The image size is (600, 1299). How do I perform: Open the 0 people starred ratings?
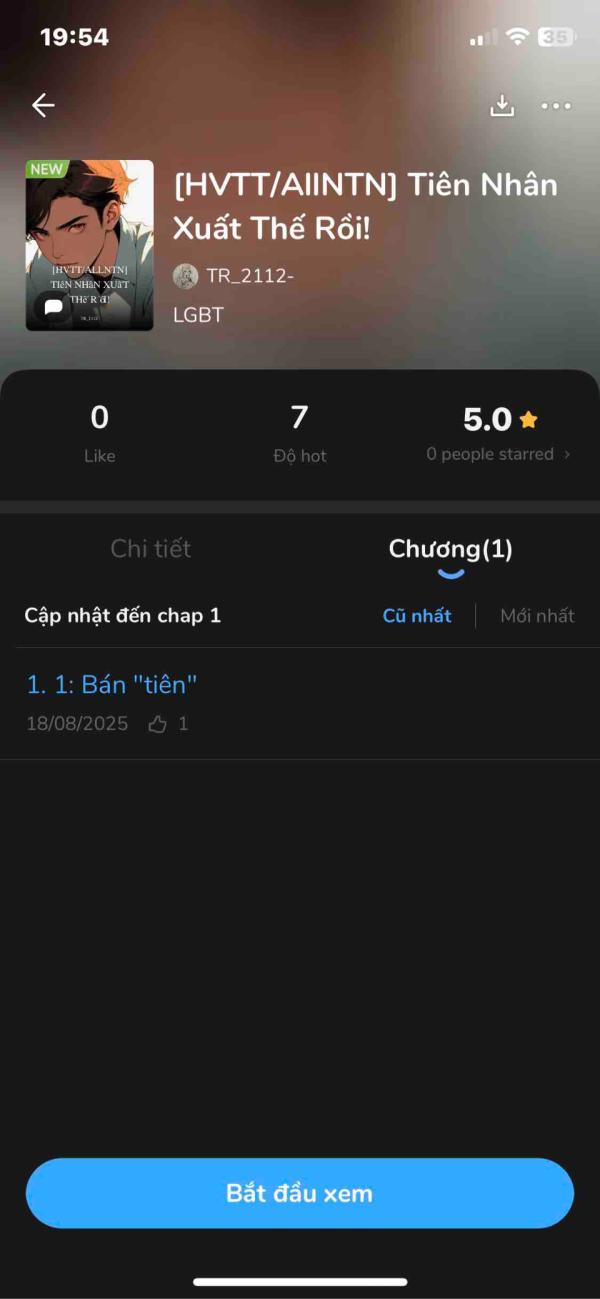tap(498, 454)
